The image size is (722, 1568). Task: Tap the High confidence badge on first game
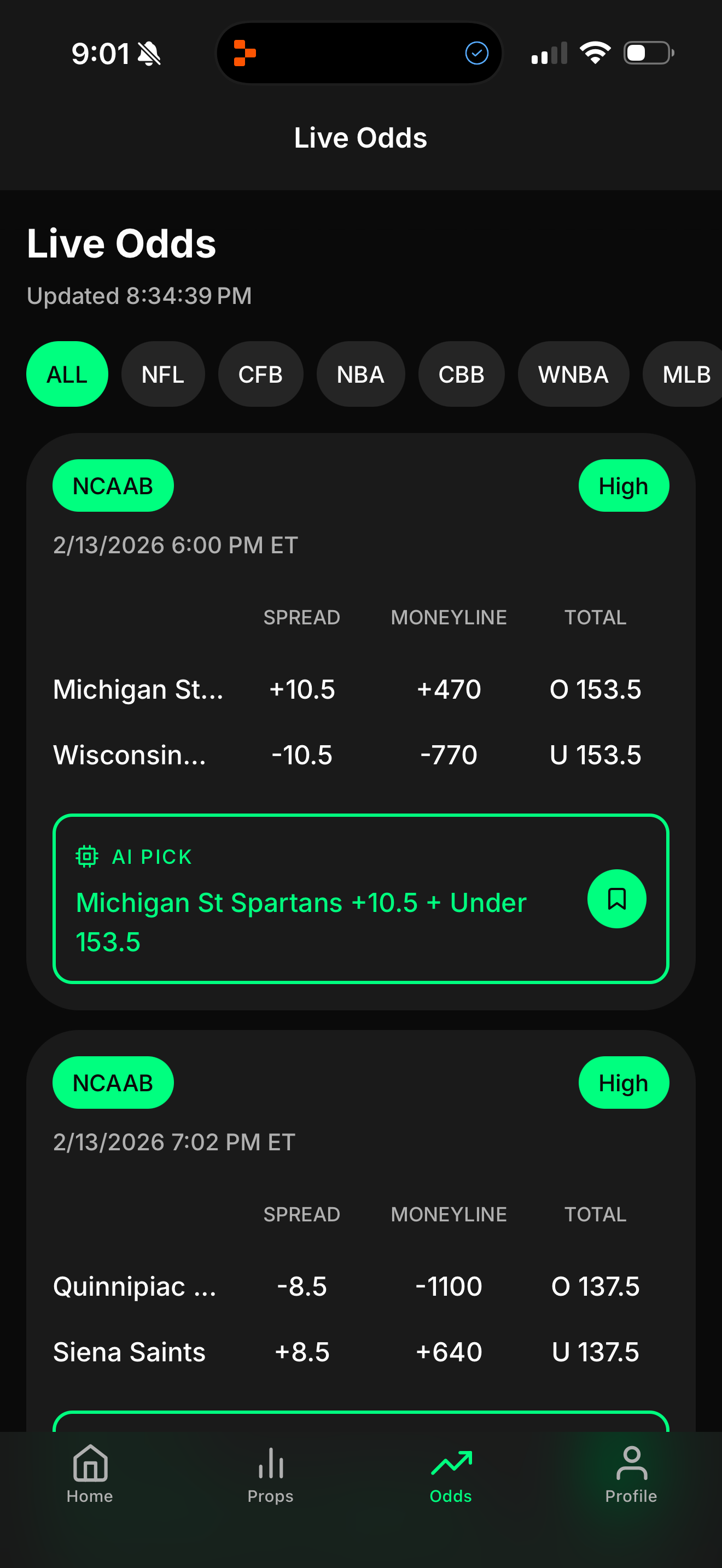(x=624, y=485)
